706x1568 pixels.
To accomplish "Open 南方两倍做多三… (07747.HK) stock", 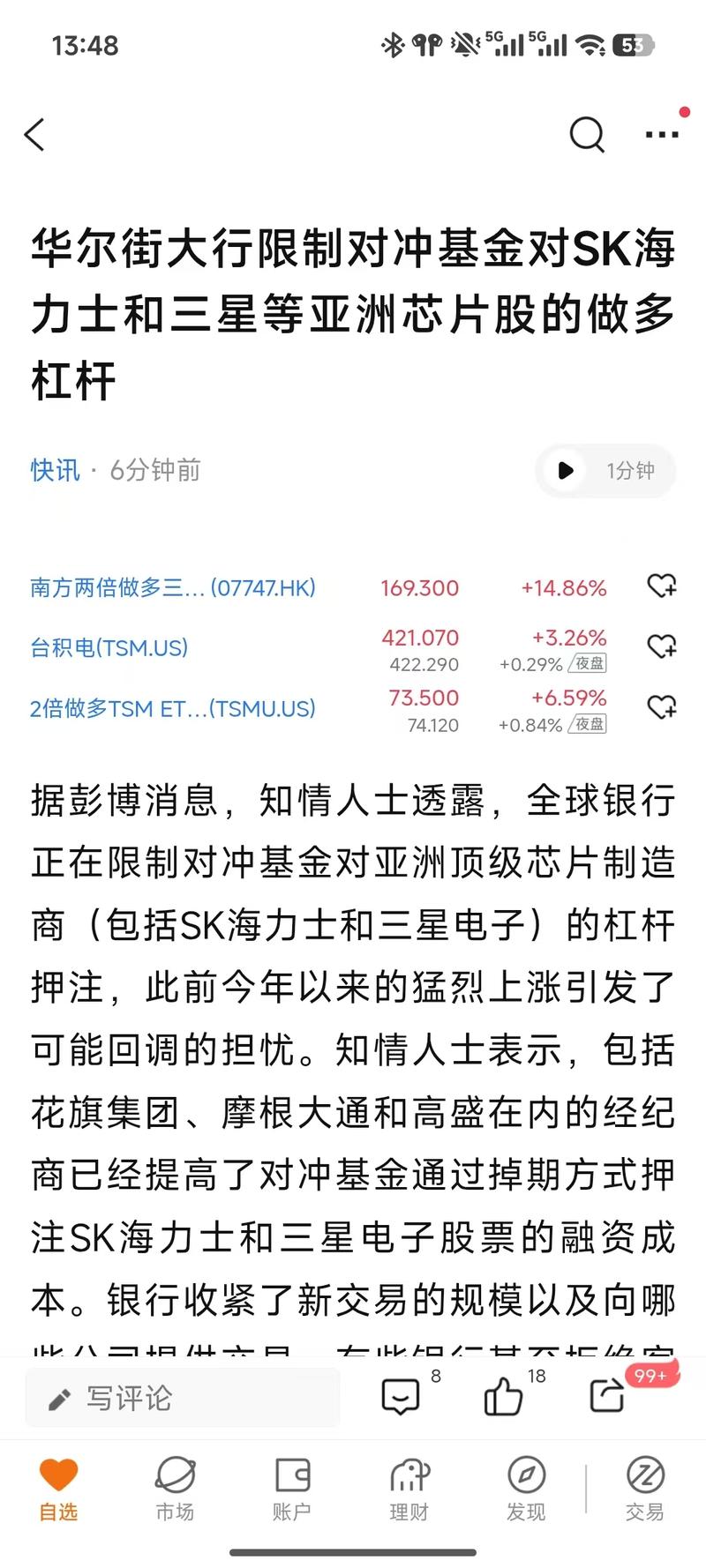I will click(x=173, y=587).
